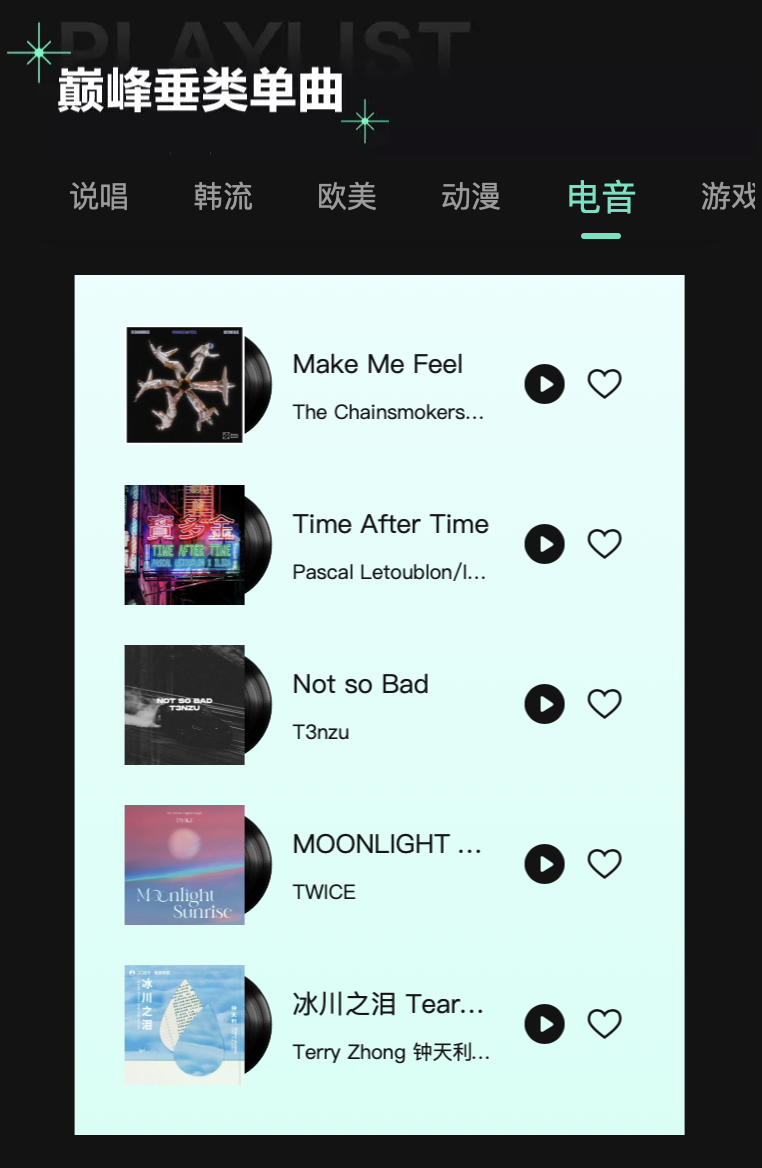Image resolution: width=762 pixels, height=1168 pixels.
Task: Select the 欧美 tab
Action: (347, 197)
